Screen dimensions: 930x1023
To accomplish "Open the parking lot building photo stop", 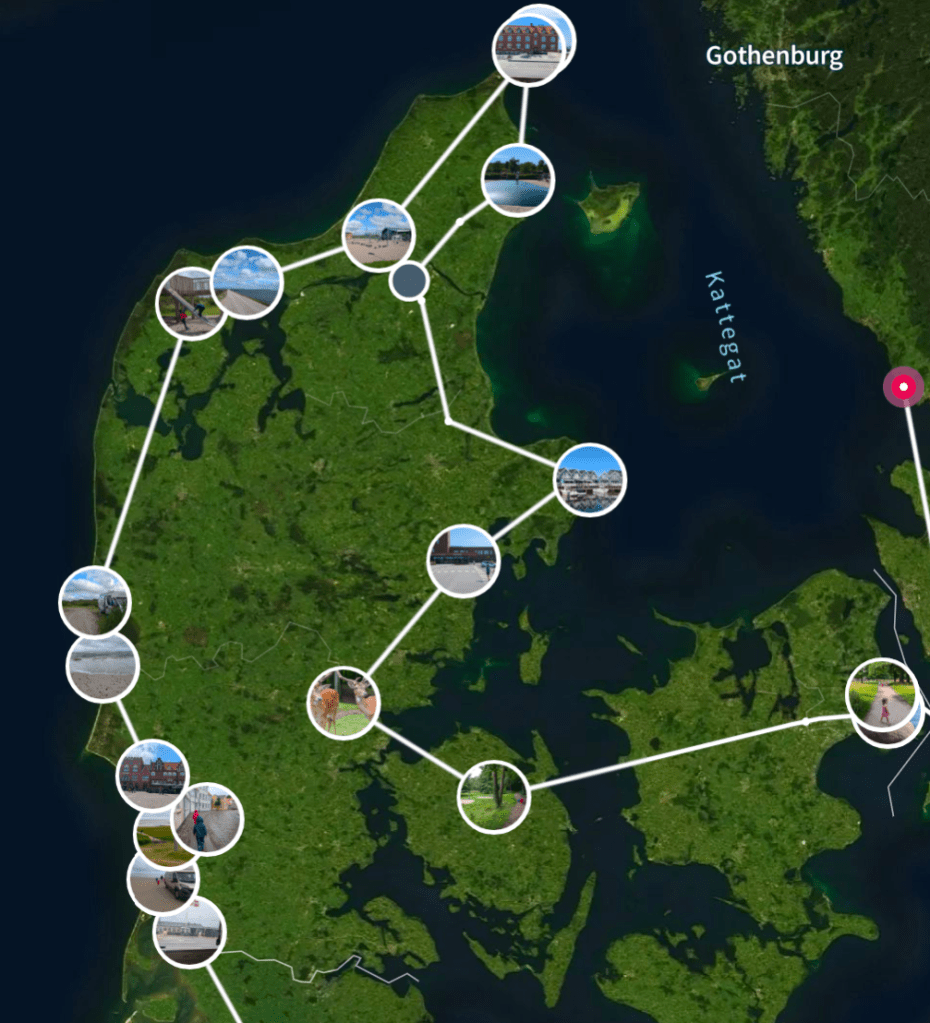I will pyautogui.click(x=463, y=560).
